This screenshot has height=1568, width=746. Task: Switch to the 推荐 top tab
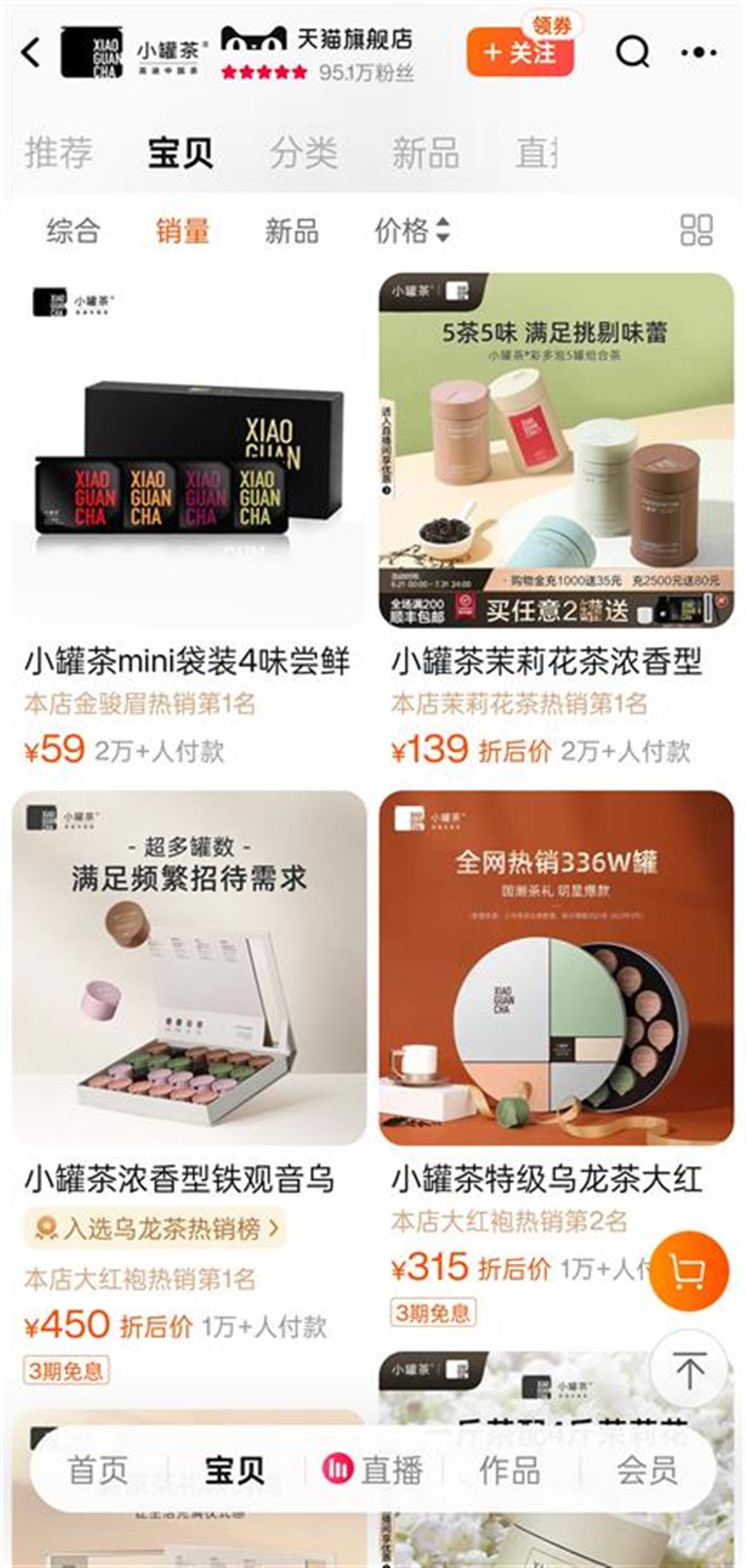(x=59, y=153)
